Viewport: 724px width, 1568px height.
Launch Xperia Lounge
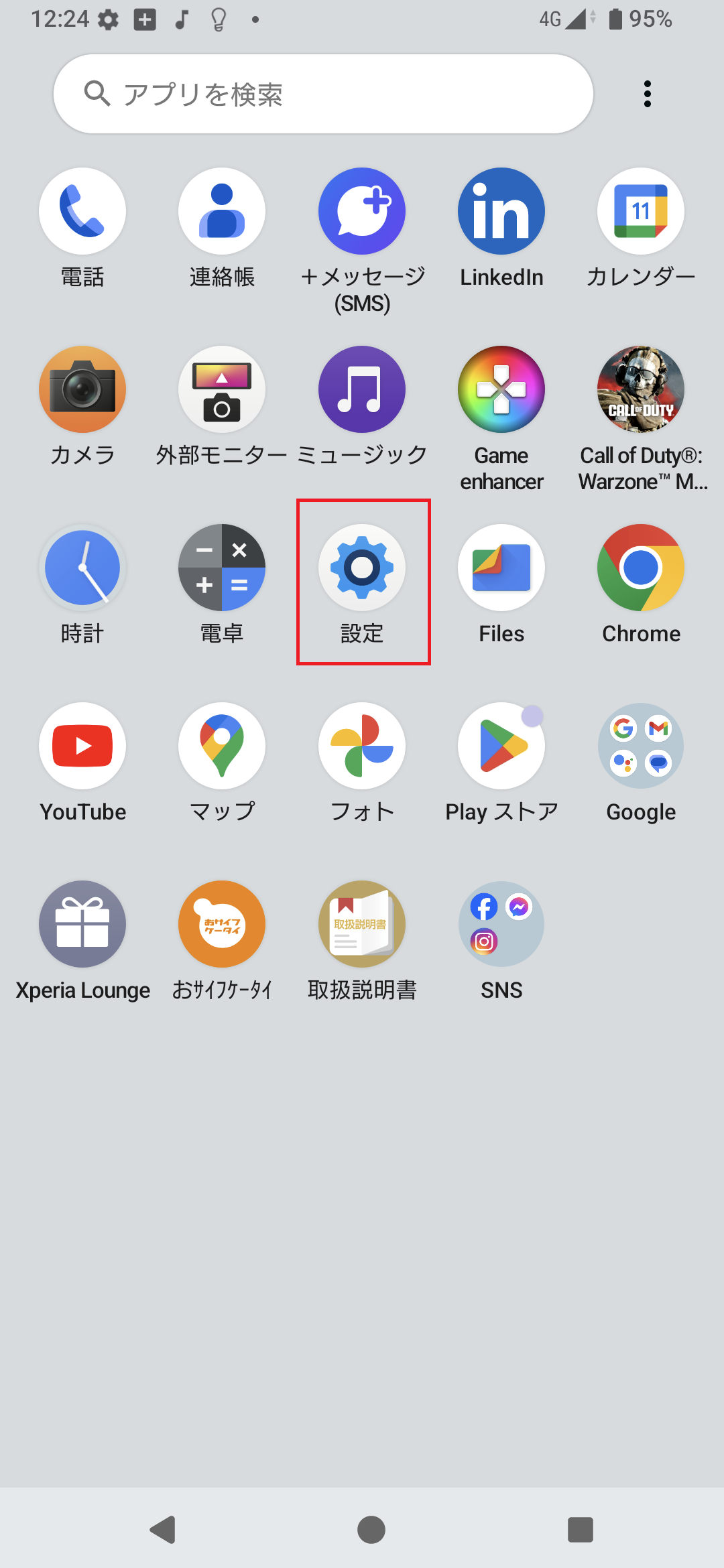[82, 923]
